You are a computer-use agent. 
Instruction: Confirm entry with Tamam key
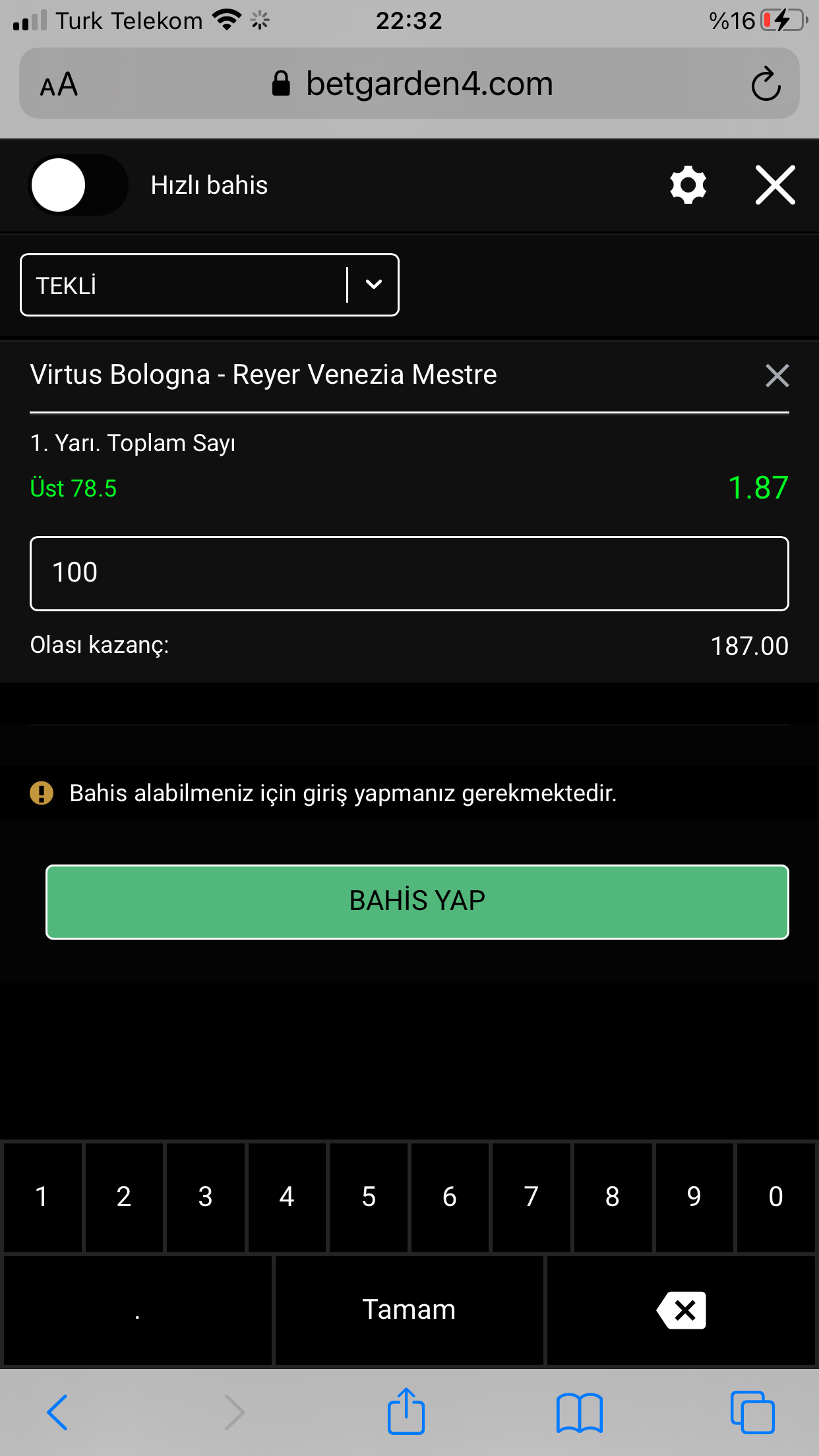(x=409, y=1310)
